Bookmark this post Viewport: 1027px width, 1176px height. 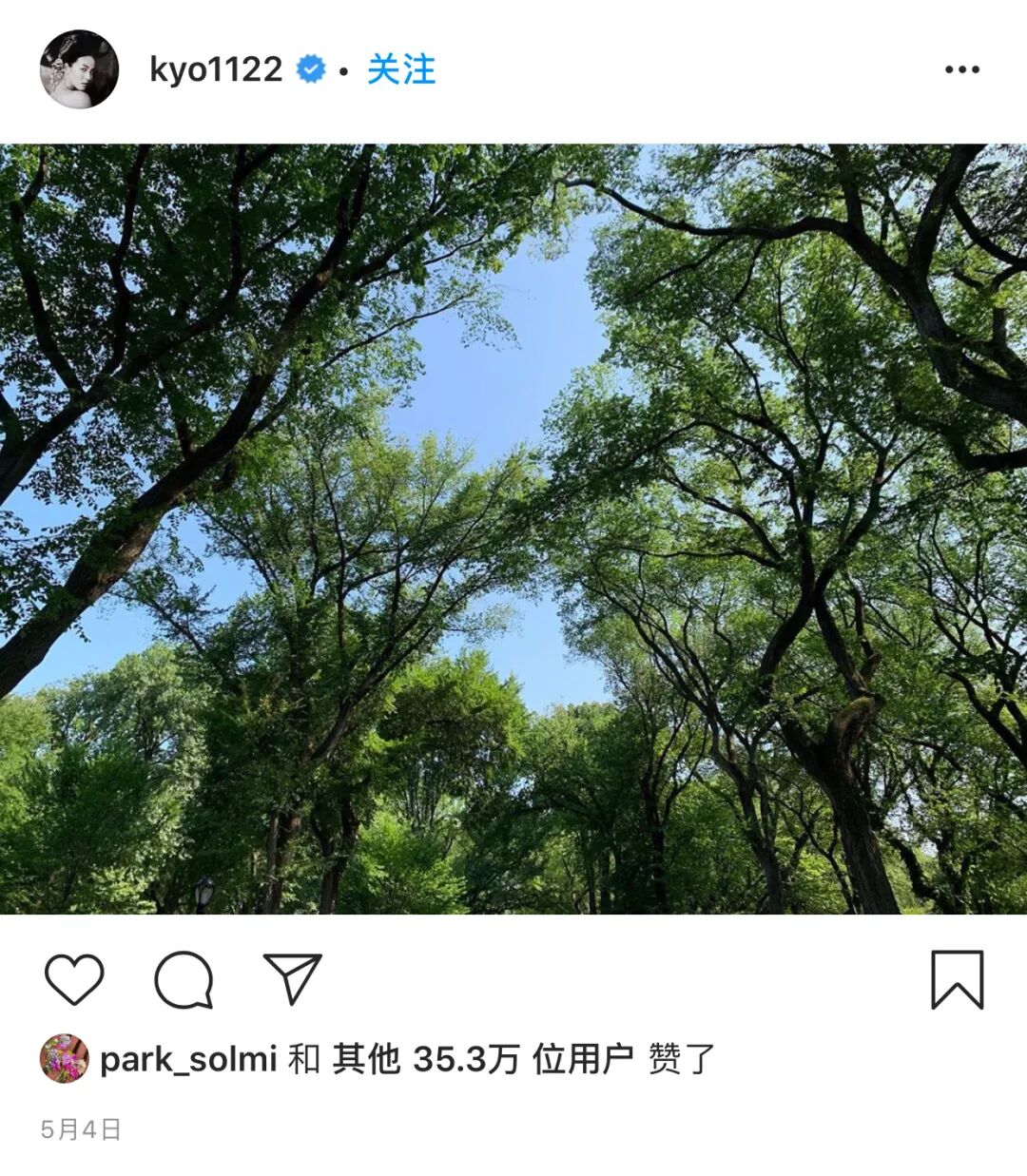[957, 979]
